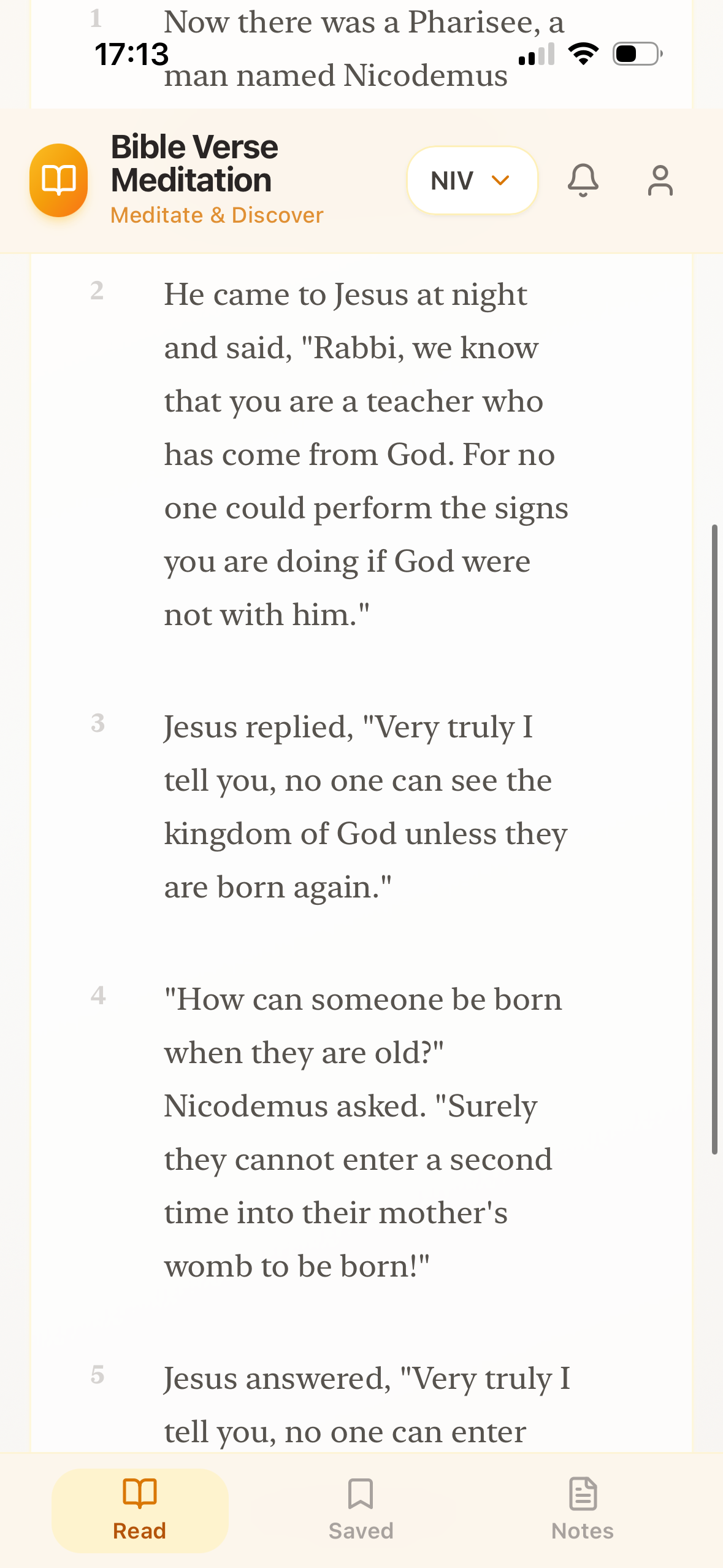The width and height of the screenshot is (723, 1568).
Task: Tap the battery indicator in status bar
Action: pyautogui.click(x=636, y=55)
